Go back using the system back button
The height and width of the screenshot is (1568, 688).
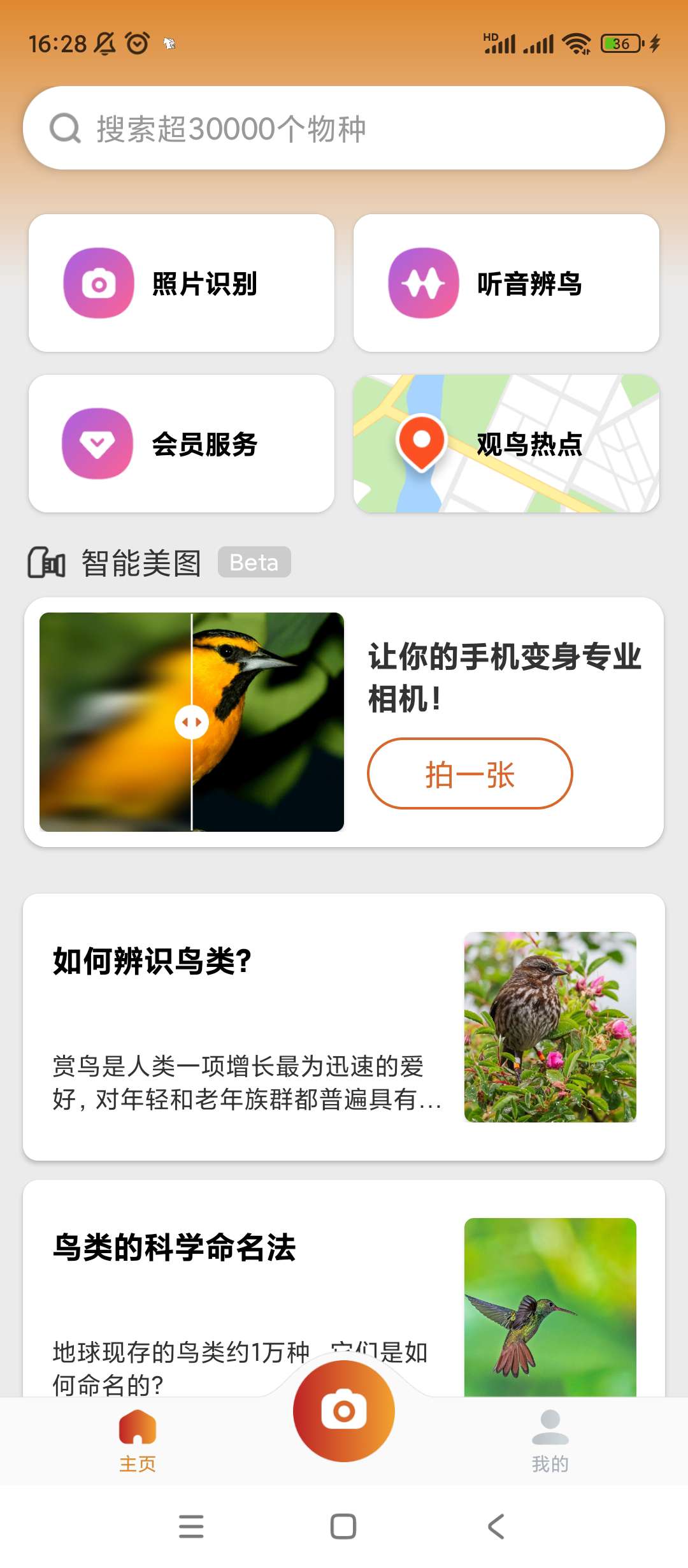[x=496, y=1527]
